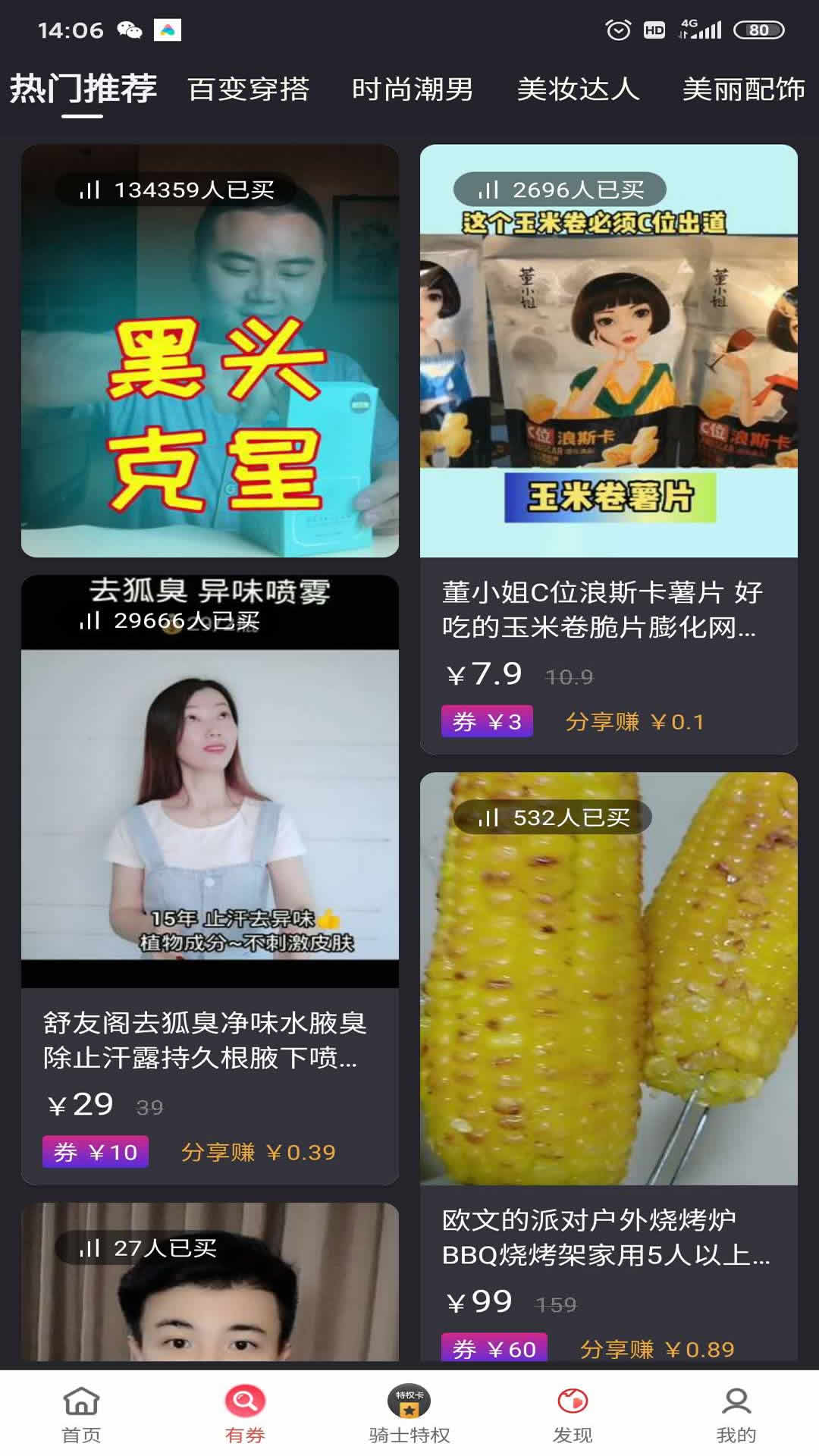The image size is (819, 1456).
Task: Switch to the 发现 tab
Action: (x=573, y=1414)
